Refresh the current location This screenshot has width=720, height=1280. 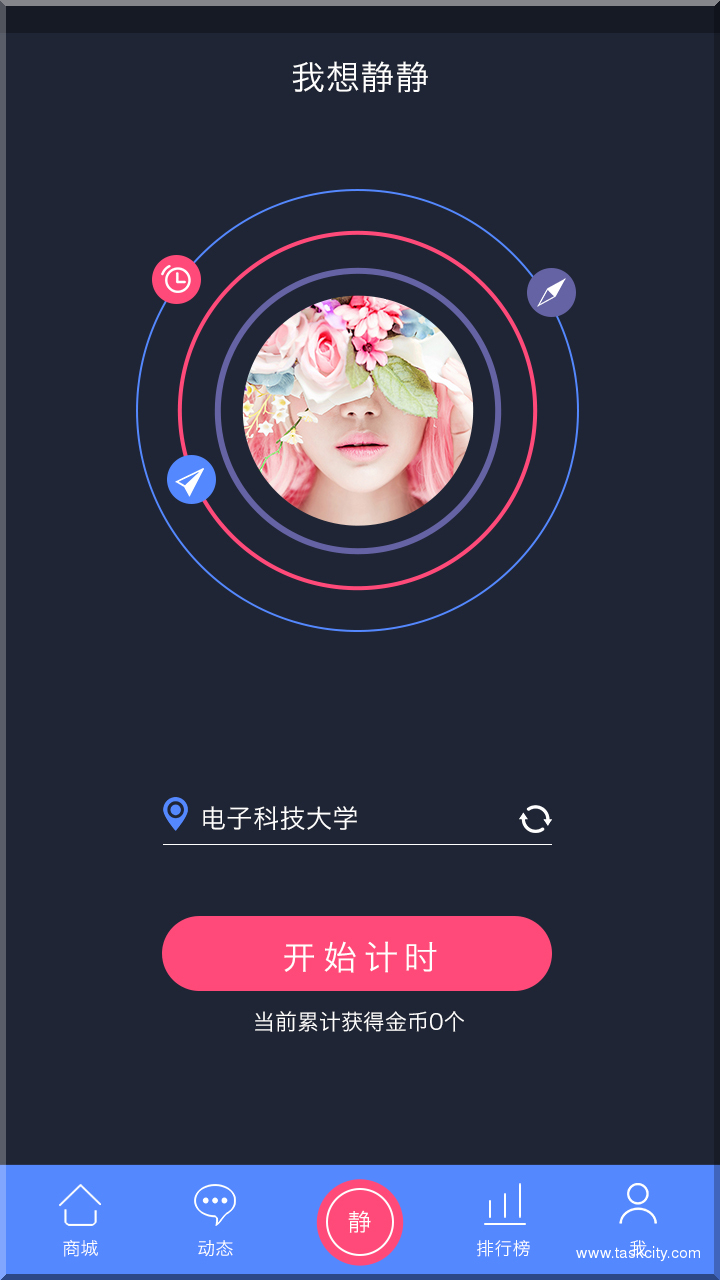tap(535, 819)
